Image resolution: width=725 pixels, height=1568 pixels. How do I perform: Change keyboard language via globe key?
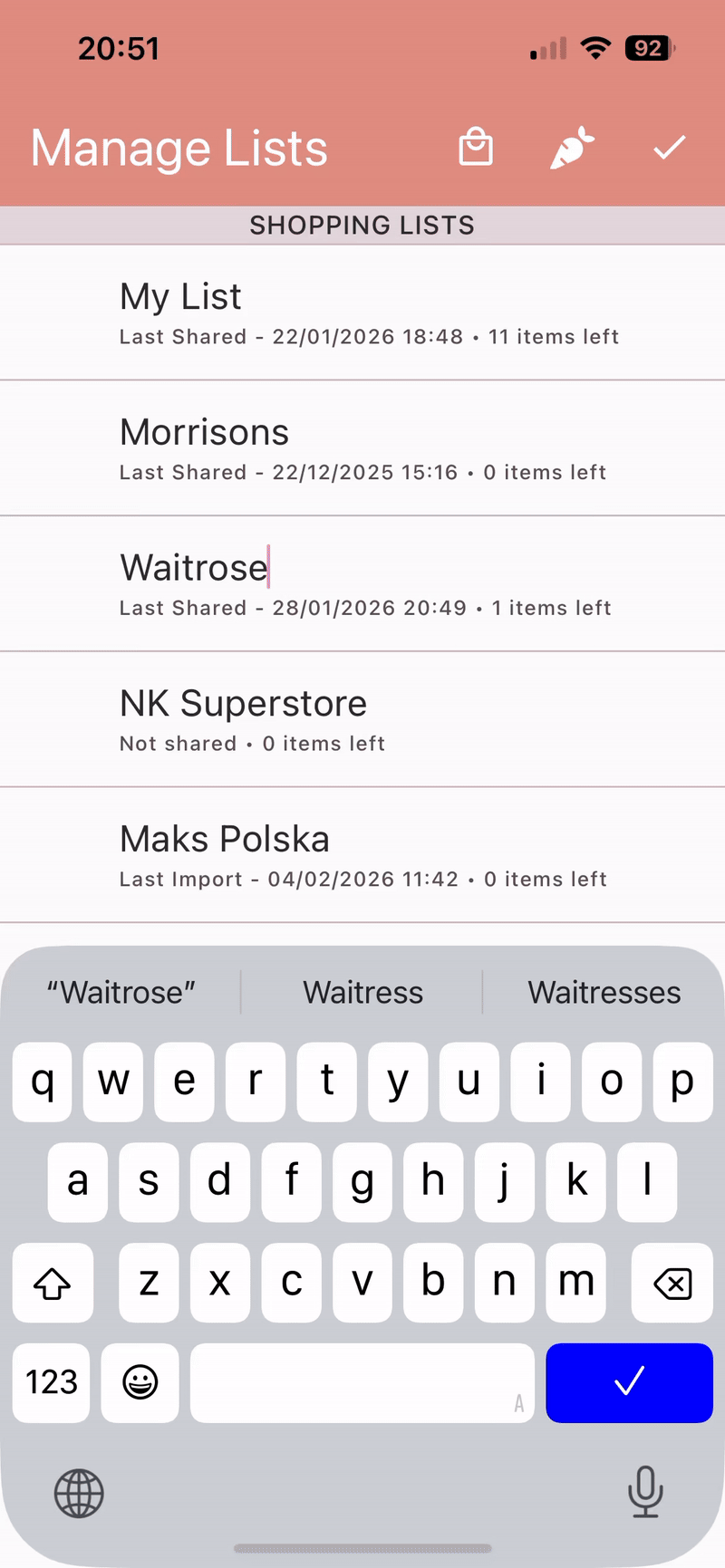80,1493
